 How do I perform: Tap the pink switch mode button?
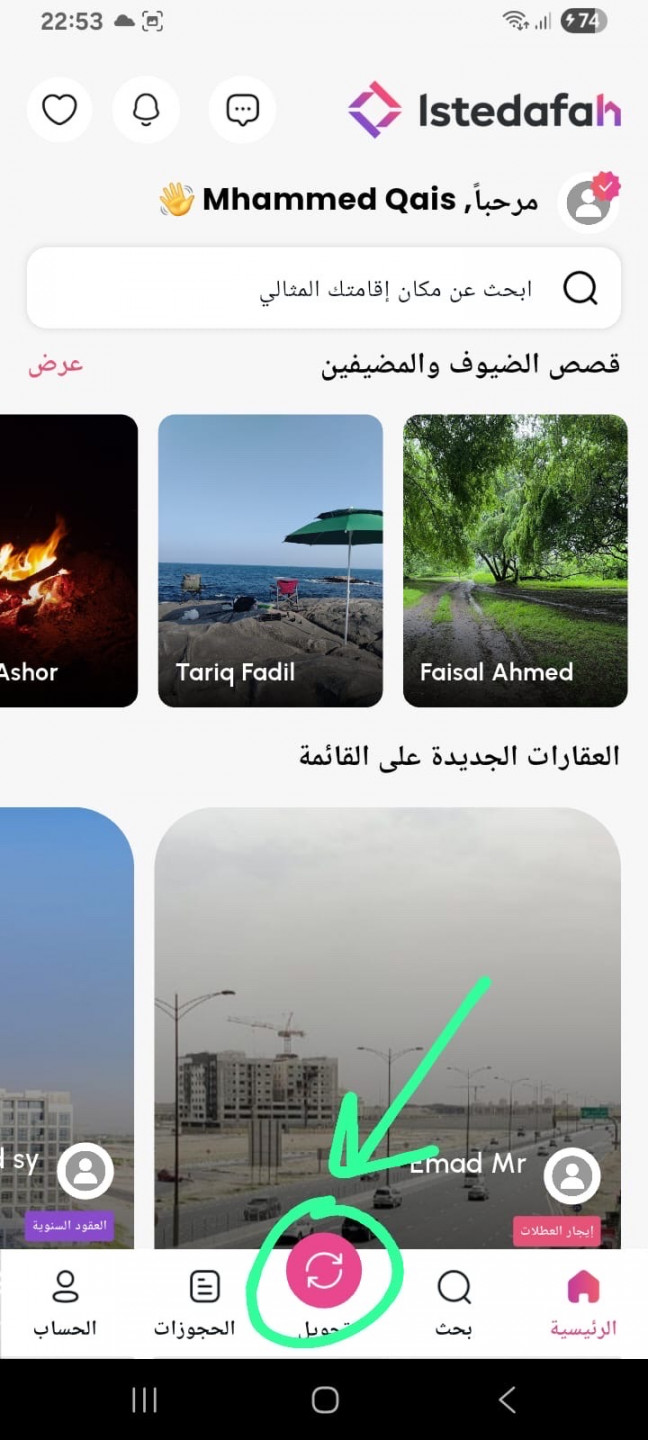[x=324, y=1270]
